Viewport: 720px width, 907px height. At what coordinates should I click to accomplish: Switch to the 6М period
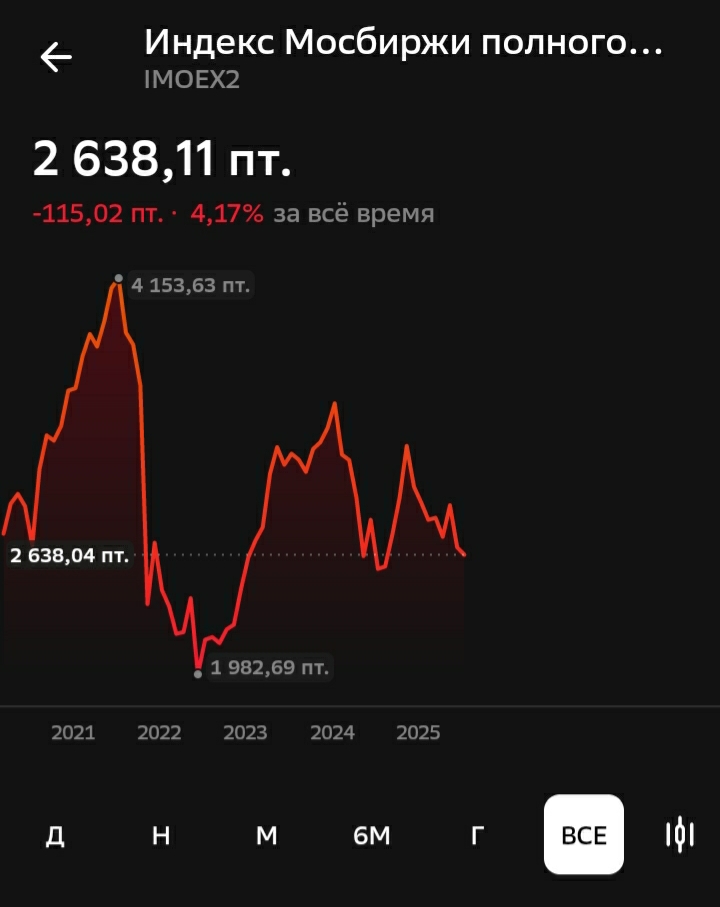[x=372, y=835]
